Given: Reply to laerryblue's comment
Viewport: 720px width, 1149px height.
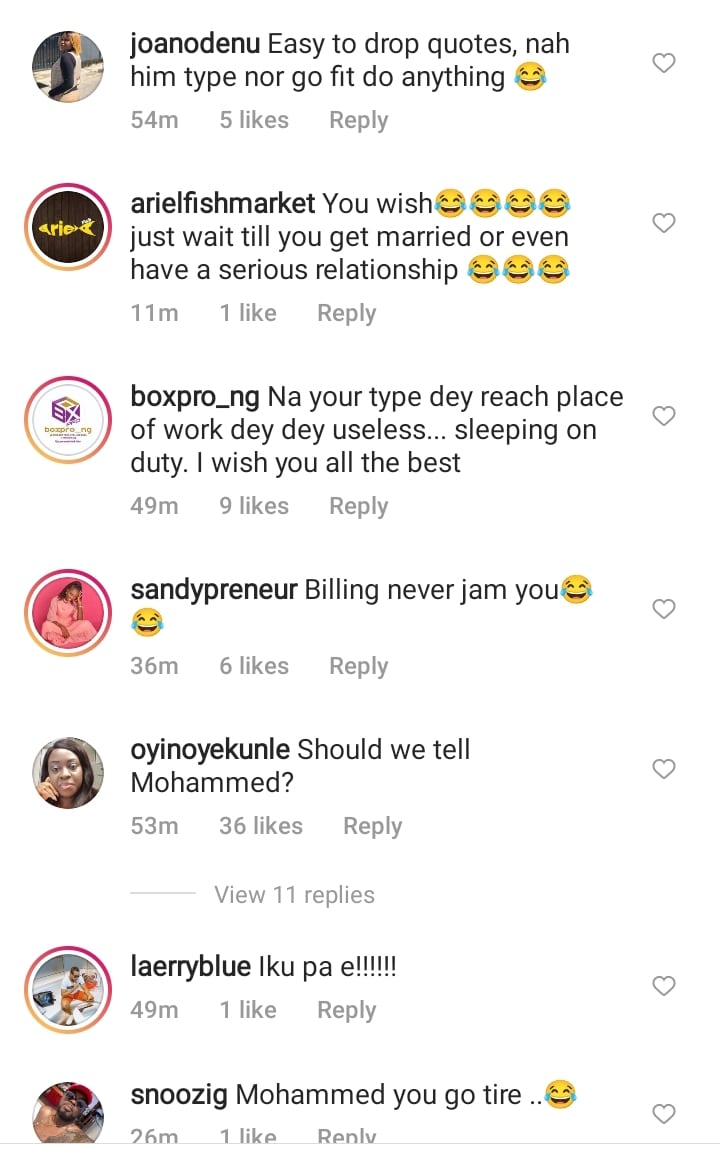Looking at the screenshot, I should tap(346, 1010).
